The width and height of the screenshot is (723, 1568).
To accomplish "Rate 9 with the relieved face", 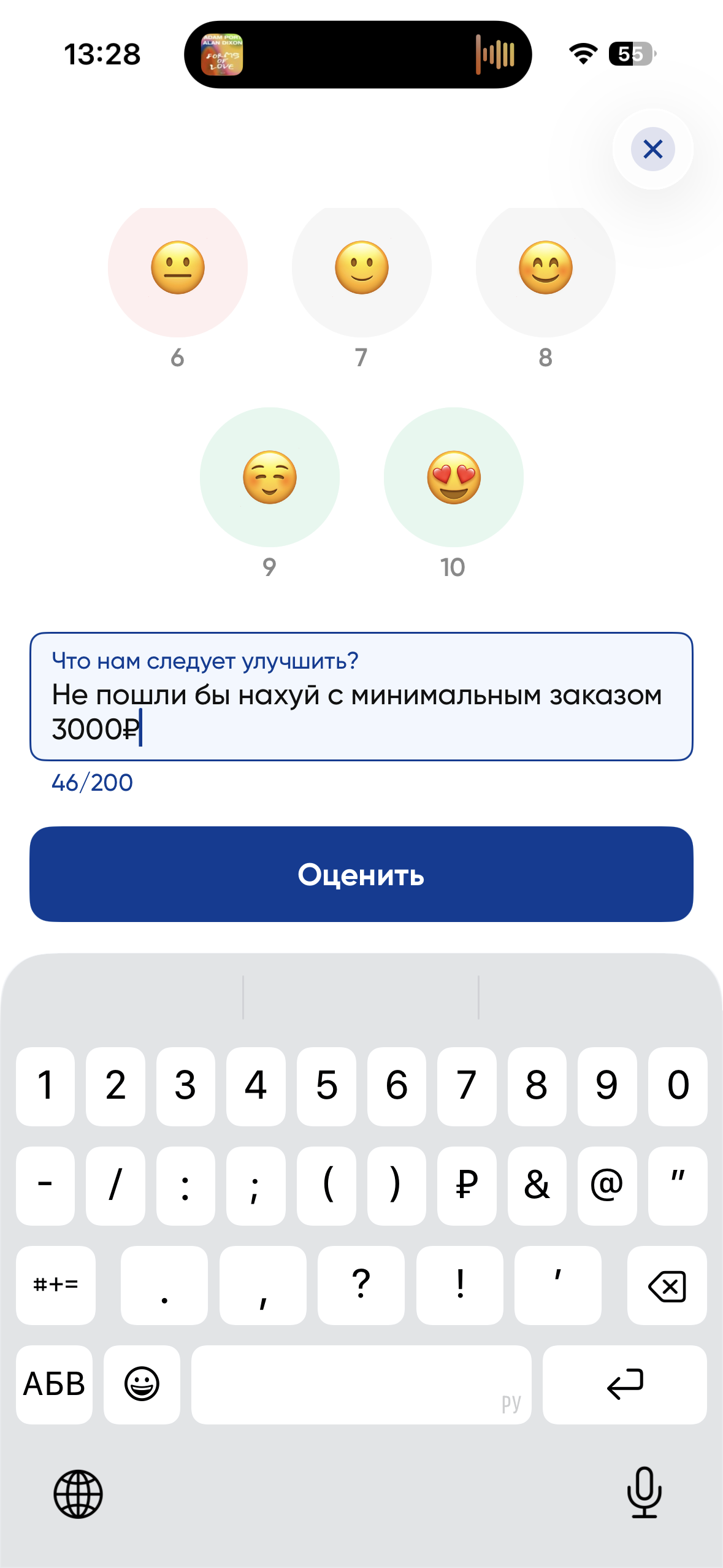I will point(270,477).
